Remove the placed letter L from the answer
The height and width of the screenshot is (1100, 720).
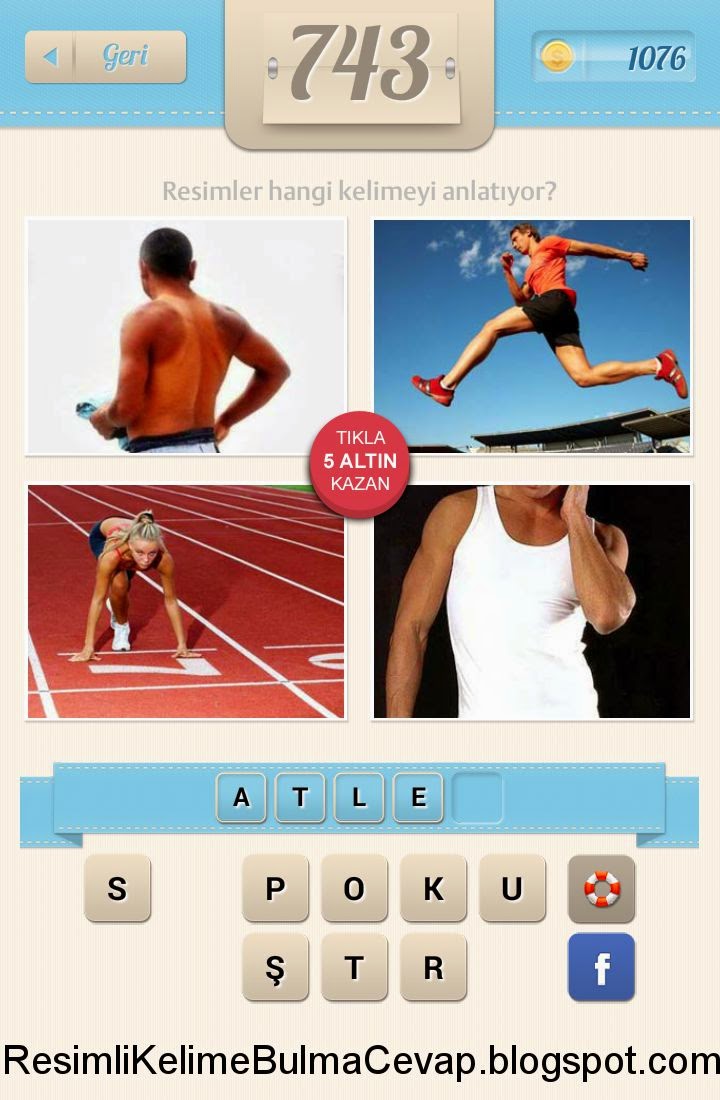click(x=359, y=797)
